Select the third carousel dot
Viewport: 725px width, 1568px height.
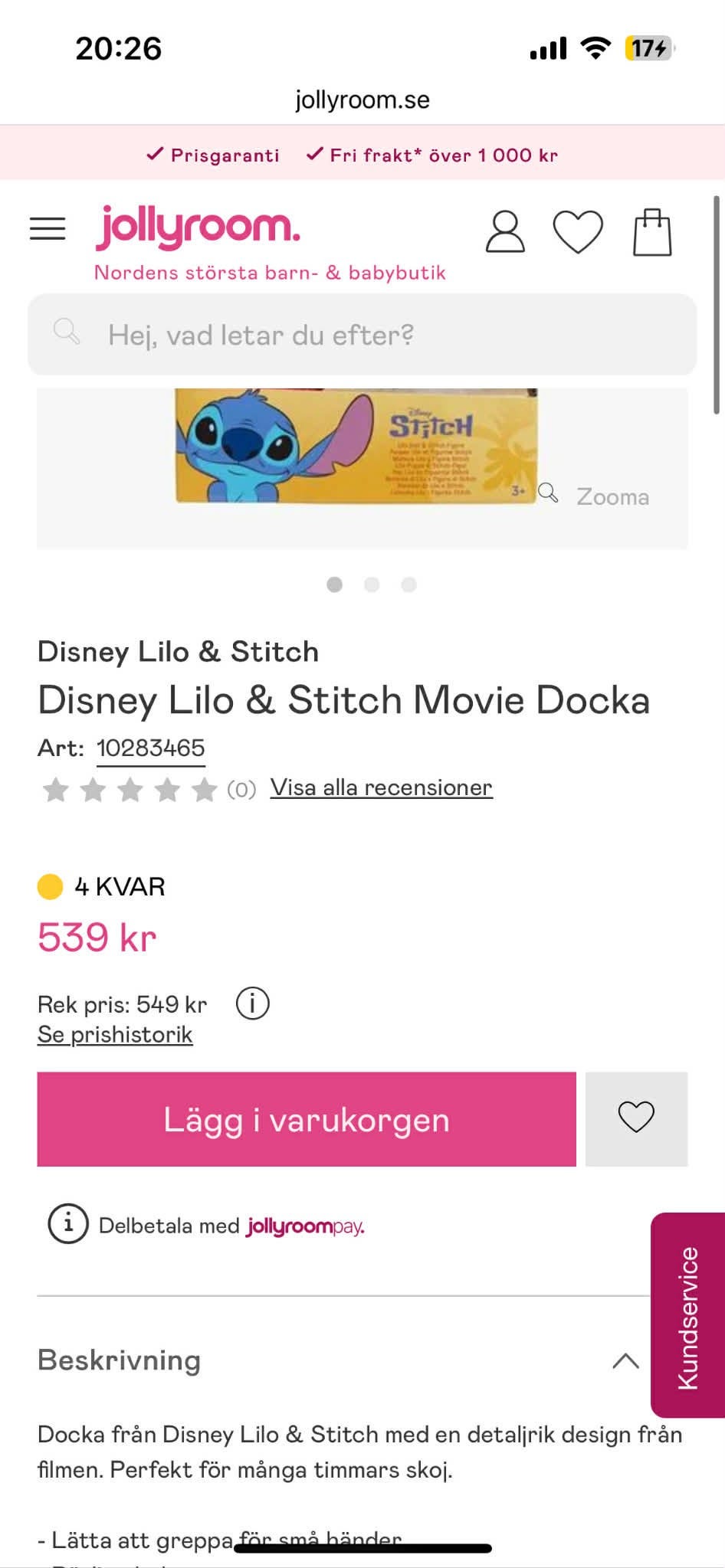pos(408,584)
